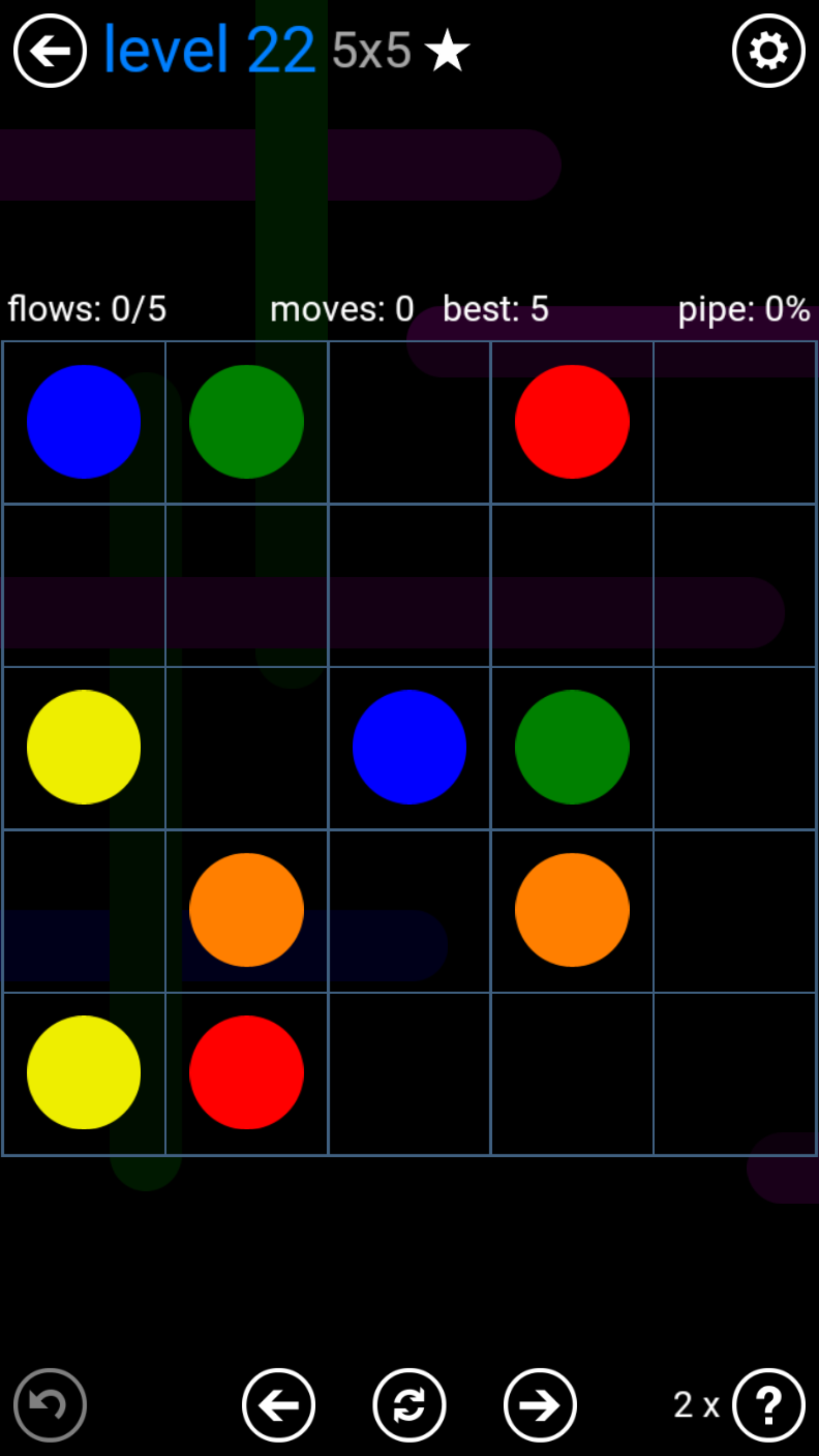Tap the orange dot below the center green dot

click(572, 909)
